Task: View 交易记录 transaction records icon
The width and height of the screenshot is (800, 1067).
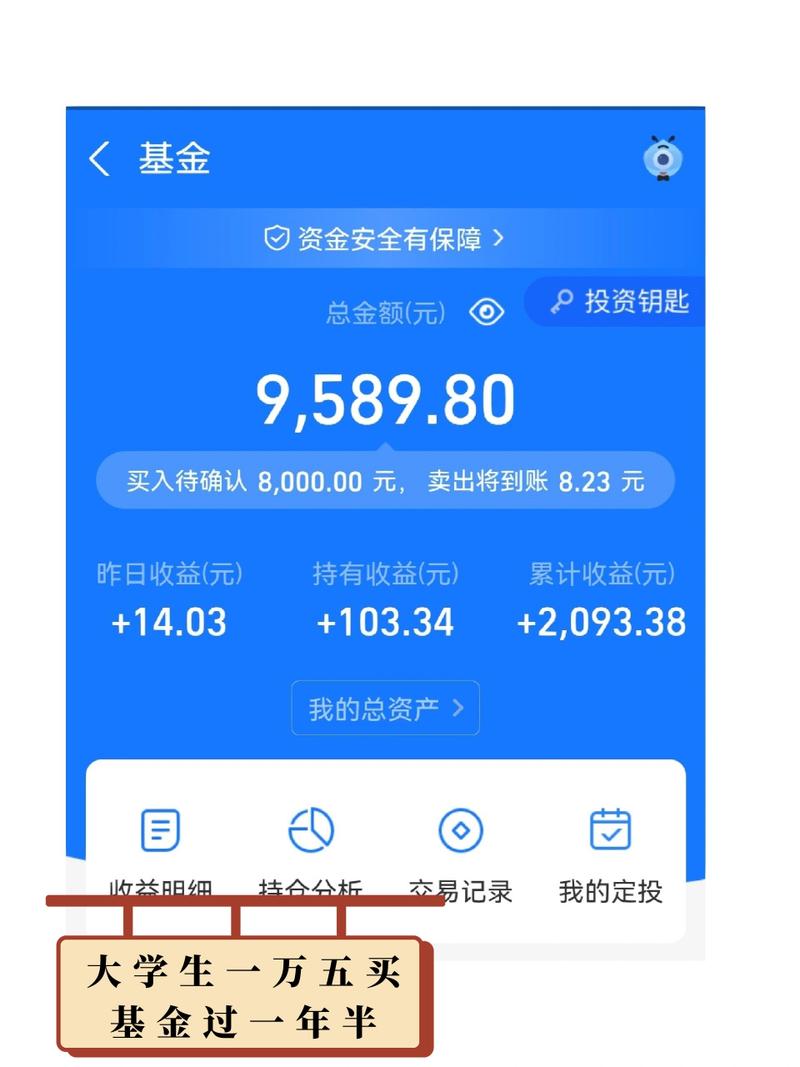Action: point(460,830)
